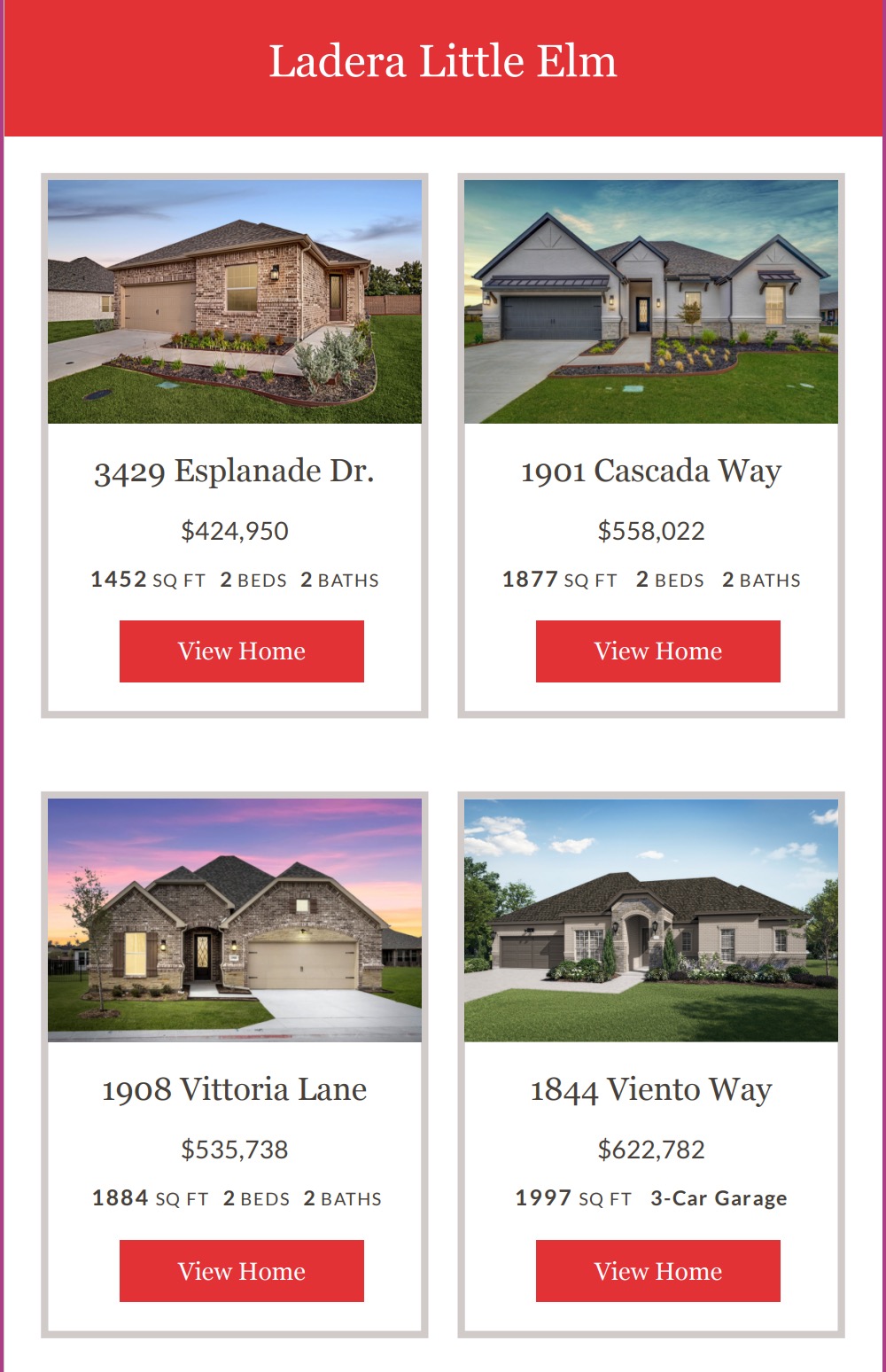
Task: Open the 1908 Vittoria Lane house photo
Action: (x=235, y=920)
